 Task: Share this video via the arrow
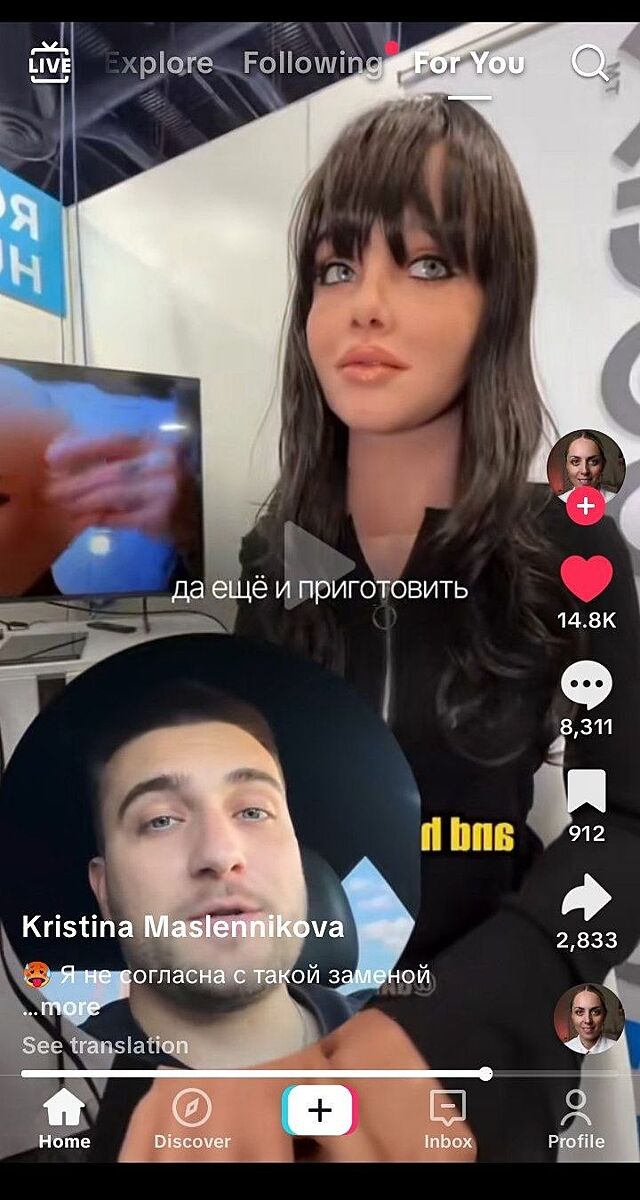point(586,897)
